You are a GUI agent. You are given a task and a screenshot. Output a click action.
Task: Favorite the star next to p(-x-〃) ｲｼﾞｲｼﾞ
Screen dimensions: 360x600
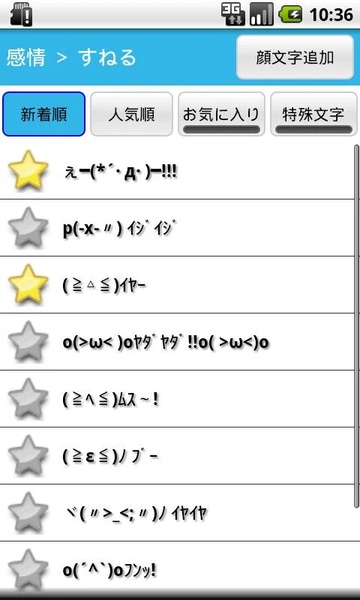point(28,228)
